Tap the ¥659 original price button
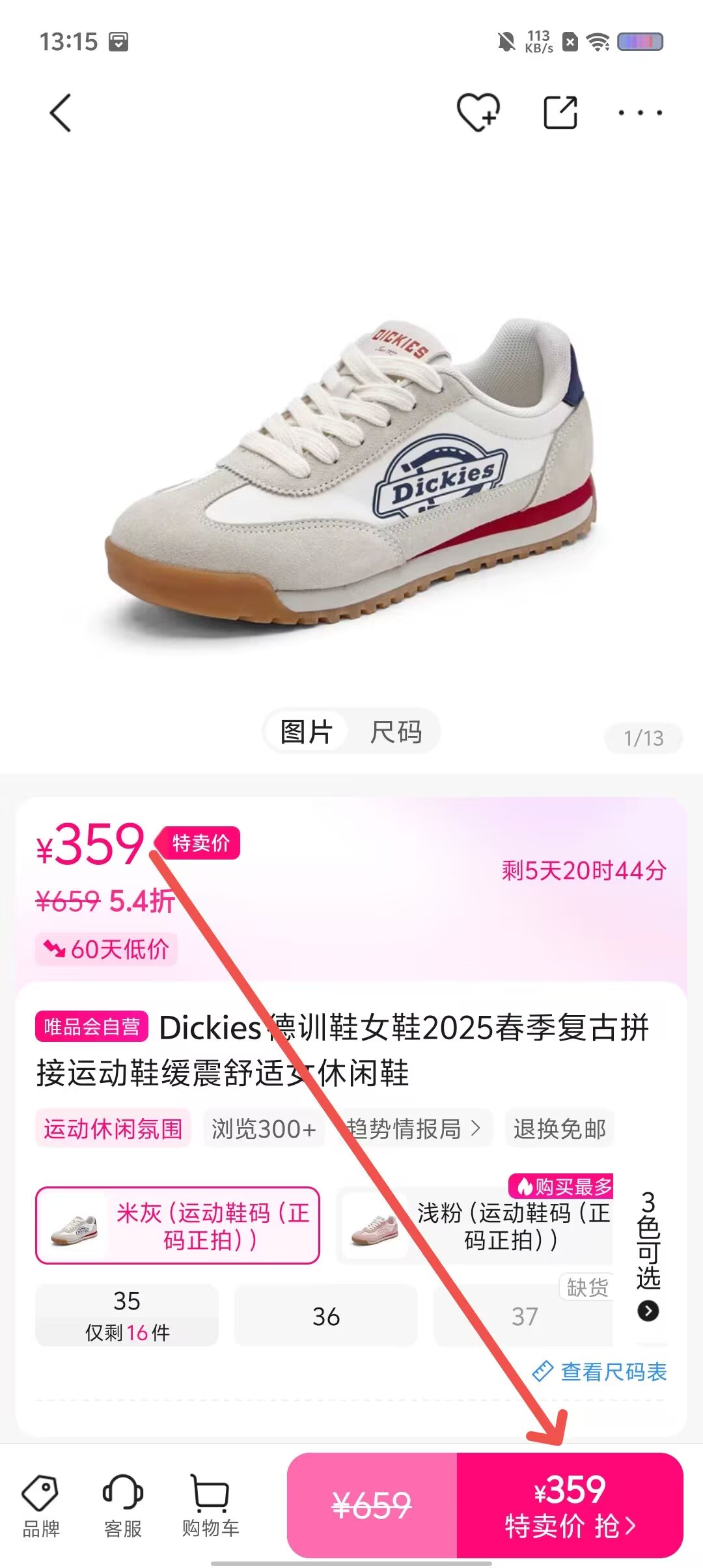Image resolution: width=703 pixels, height=1568 pixels. 372,1505
